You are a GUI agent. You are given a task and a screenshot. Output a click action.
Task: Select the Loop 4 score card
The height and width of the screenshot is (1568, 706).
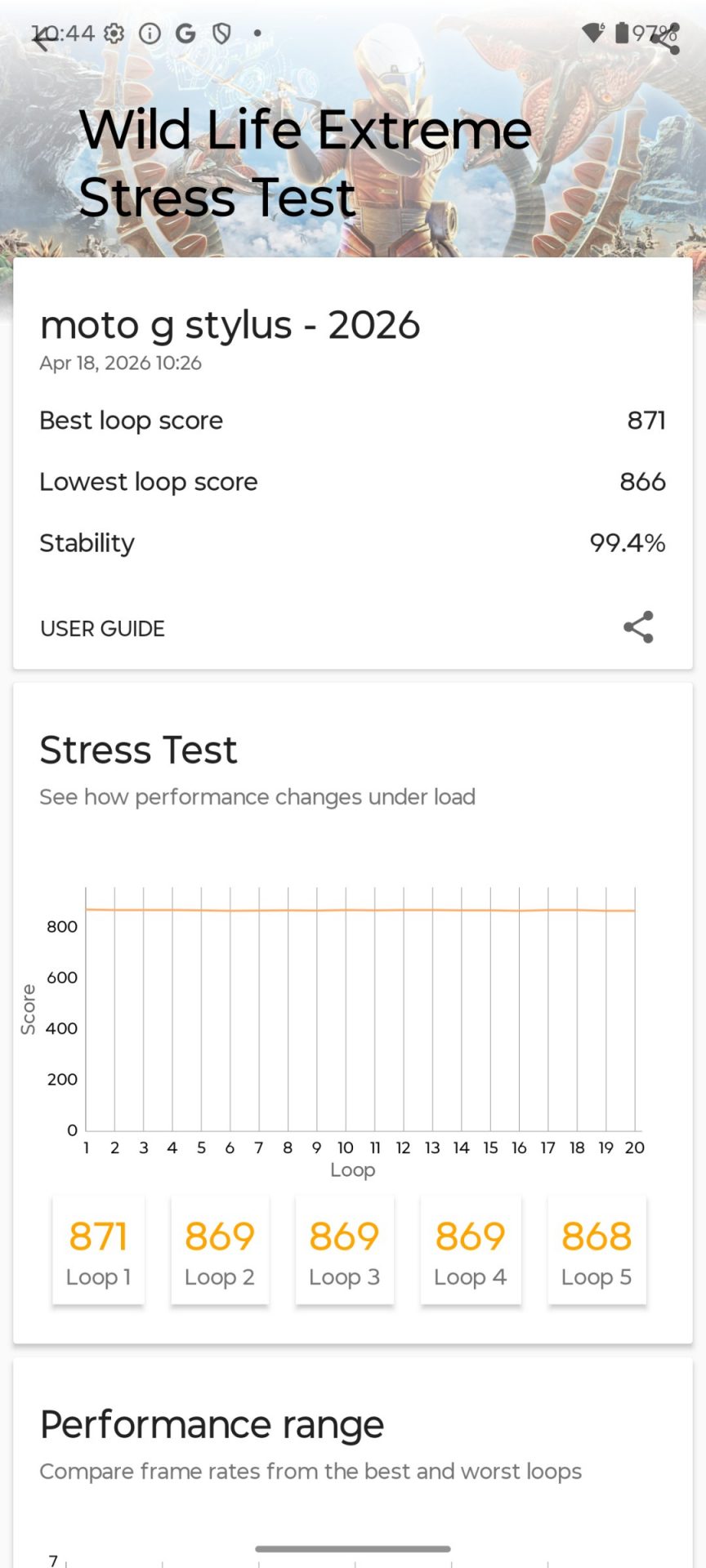[x=470, y=1250]
